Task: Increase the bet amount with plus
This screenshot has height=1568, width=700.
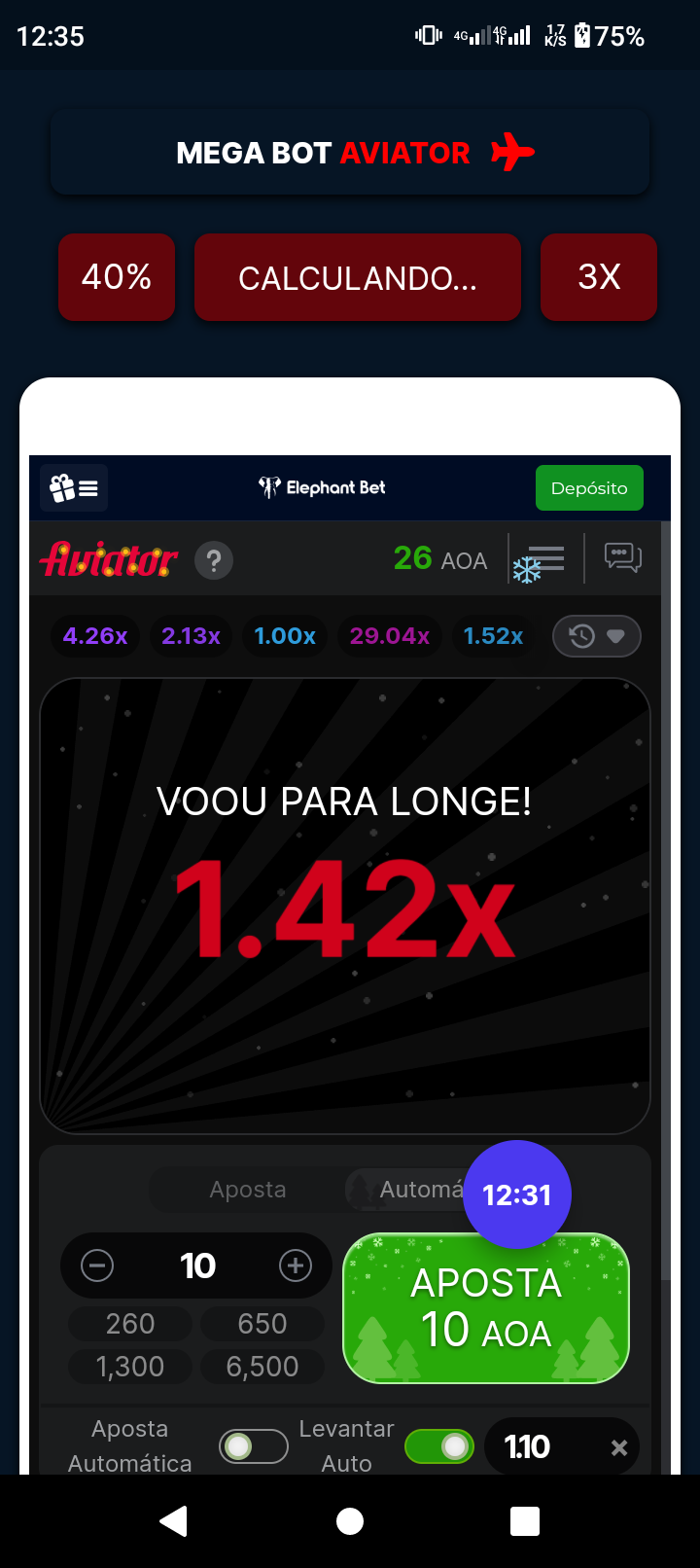Action: coord(296,1265)
